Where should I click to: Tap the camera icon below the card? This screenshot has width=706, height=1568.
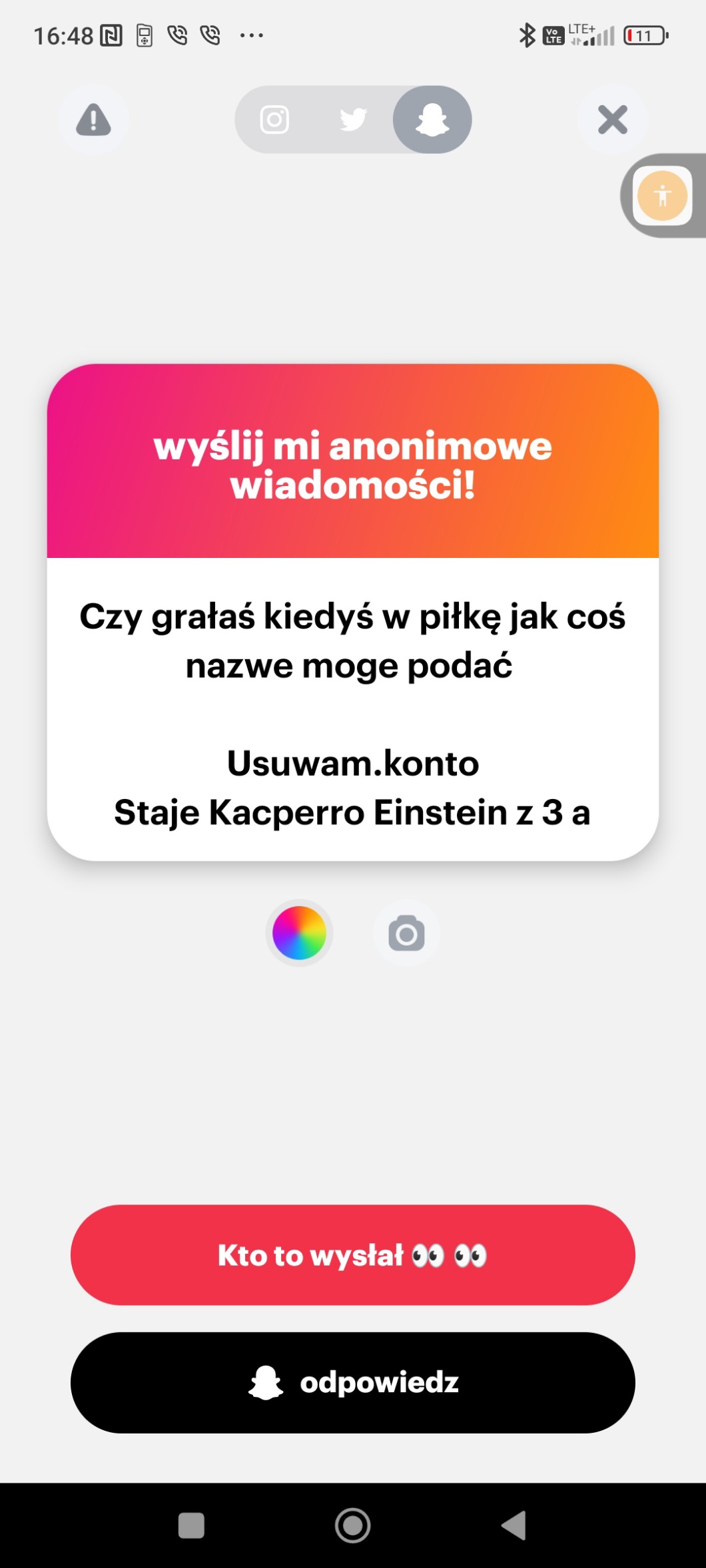click(406, 933)
